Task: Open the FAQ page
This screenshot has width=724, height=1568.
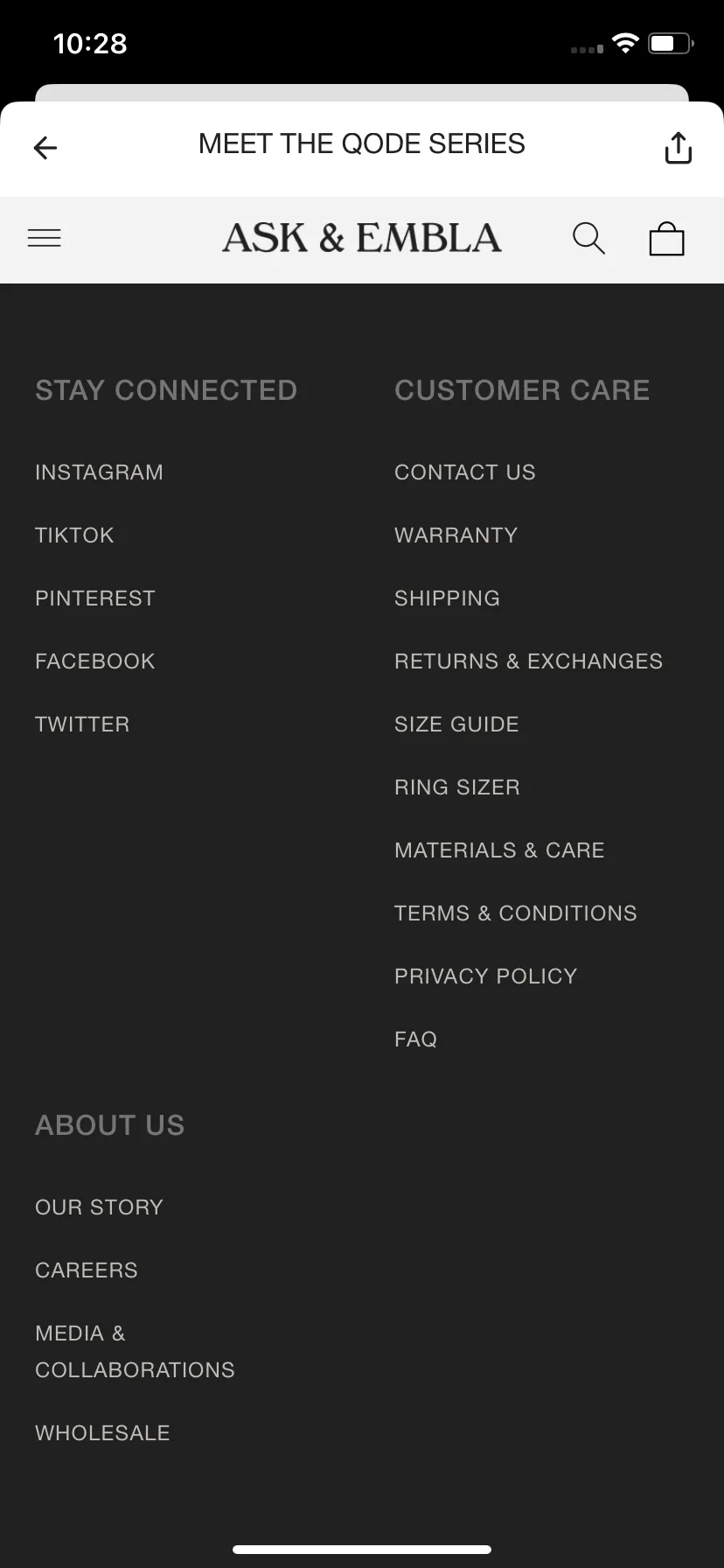Action: point(415,1039)
